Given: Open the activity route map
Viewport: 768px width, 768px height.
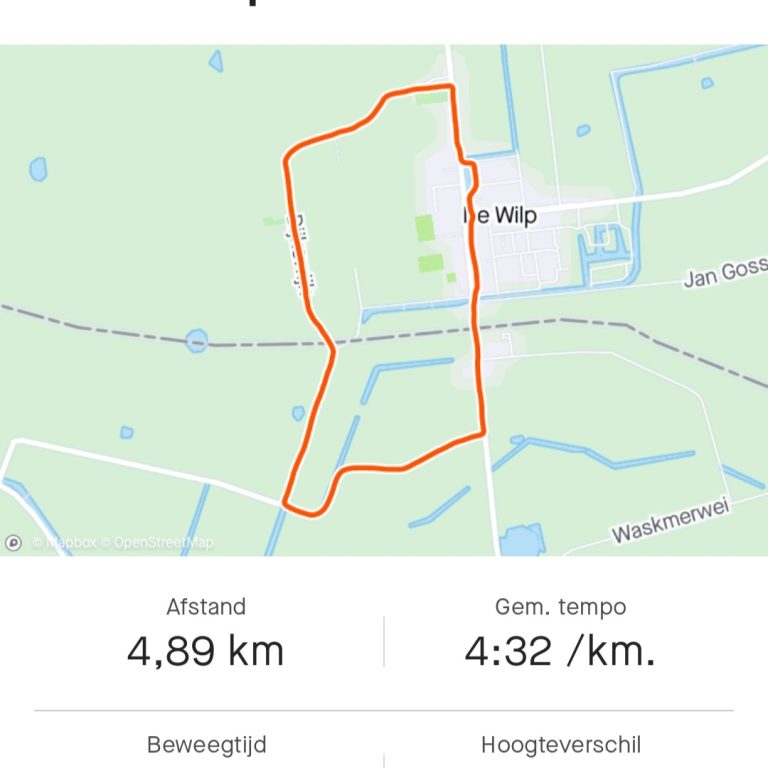Looking at the screenshot, I should coord(384,300).
